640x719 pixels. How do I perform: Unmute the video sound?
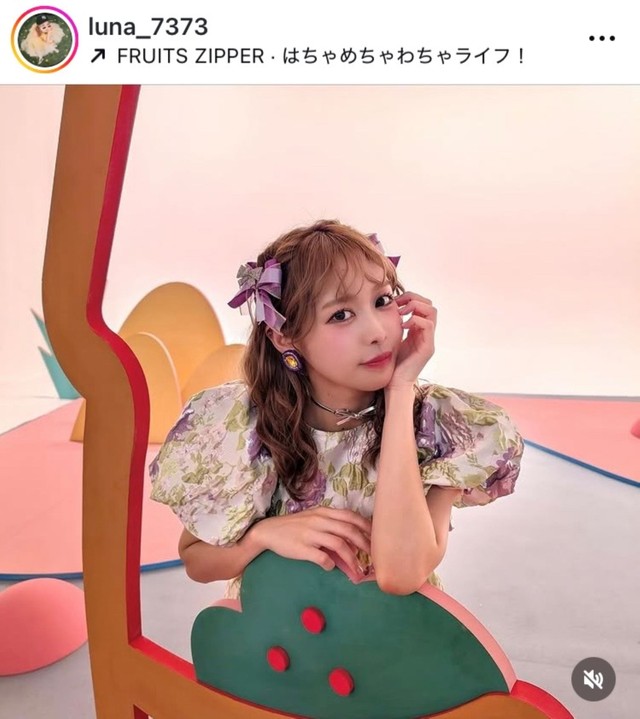pos(593,679)
